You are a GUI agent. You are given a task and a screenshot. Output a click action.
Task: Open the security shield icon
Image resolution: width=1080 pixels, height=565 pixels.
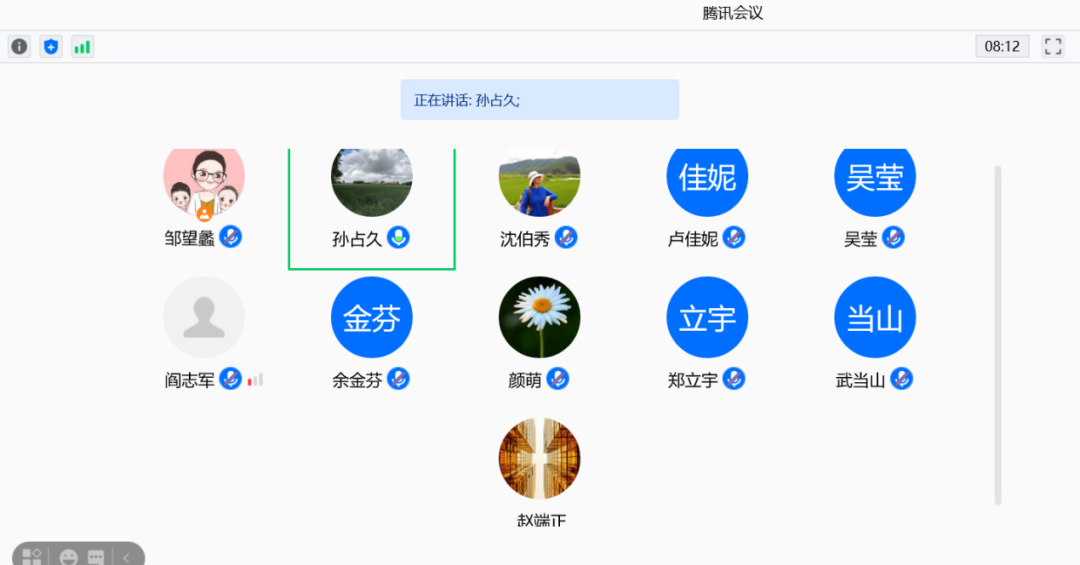tap(51, 46)
